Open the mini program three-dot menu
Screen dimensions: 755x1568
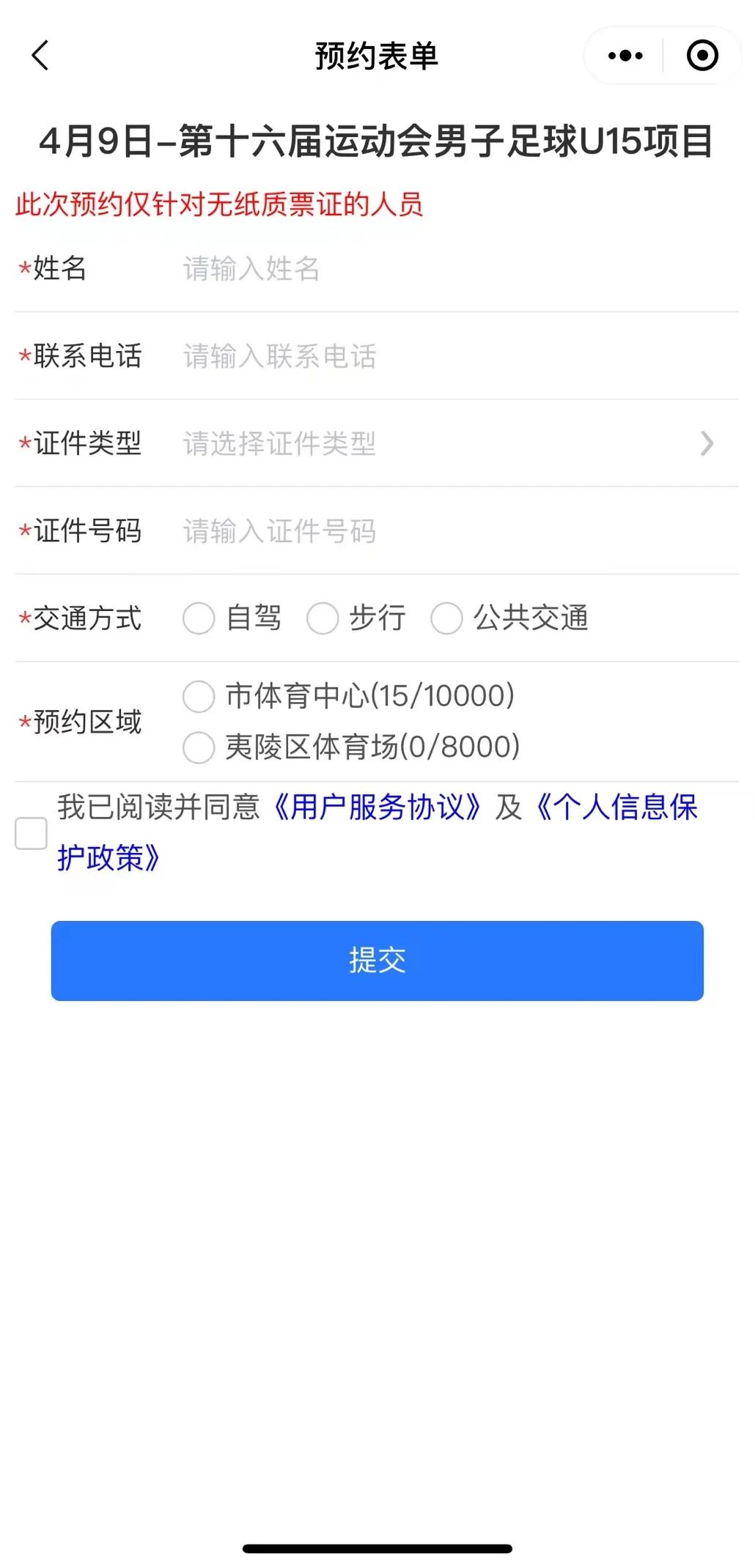625,56
